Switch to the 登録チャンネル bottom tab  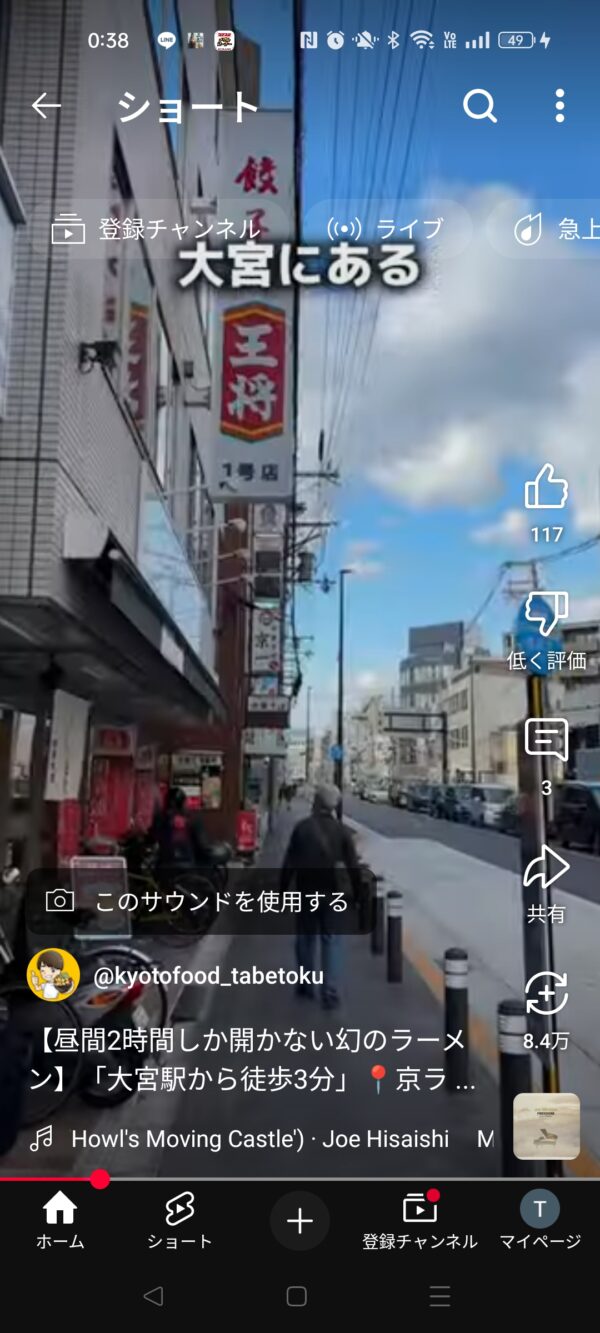click(x=420, y=1221)
